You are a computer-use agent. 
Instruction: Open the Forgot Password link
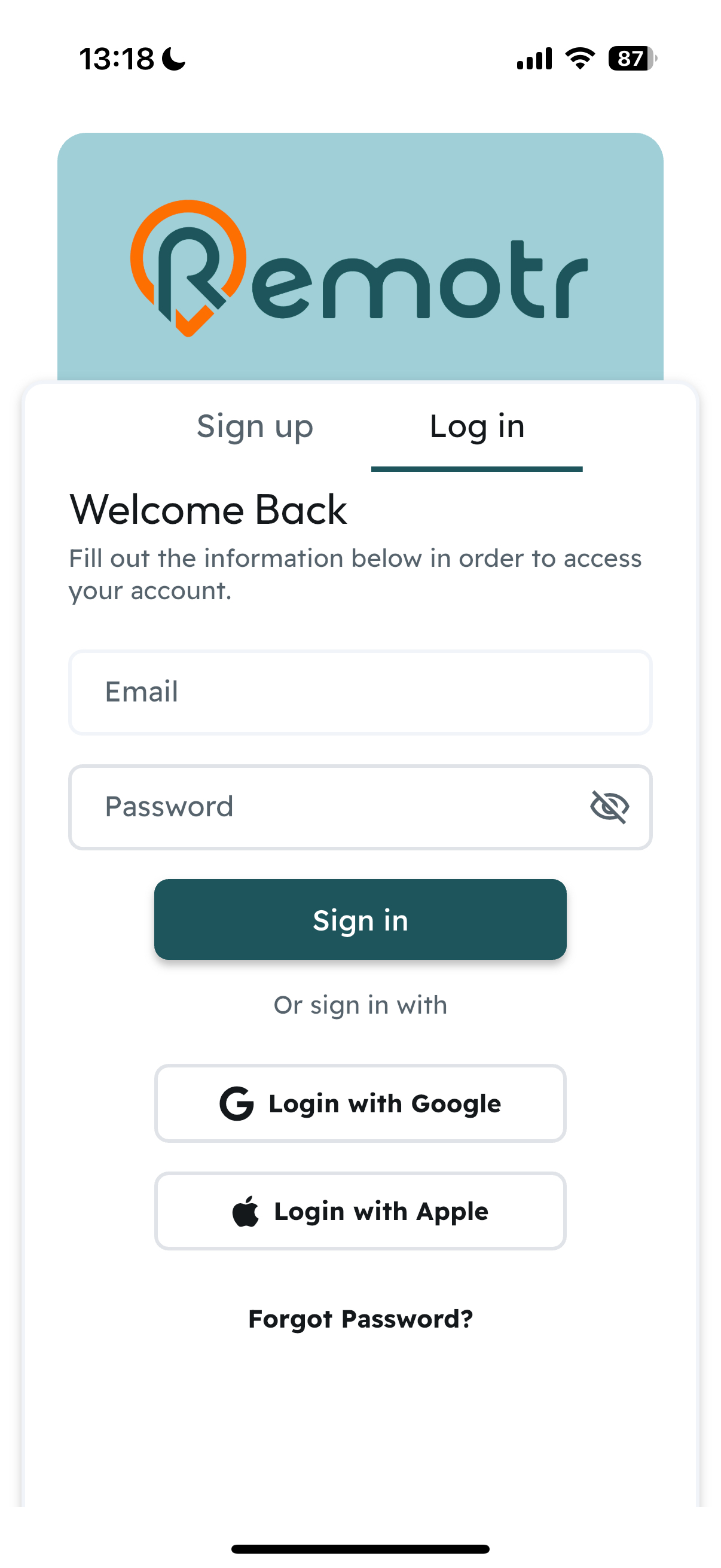point(360,1319)
